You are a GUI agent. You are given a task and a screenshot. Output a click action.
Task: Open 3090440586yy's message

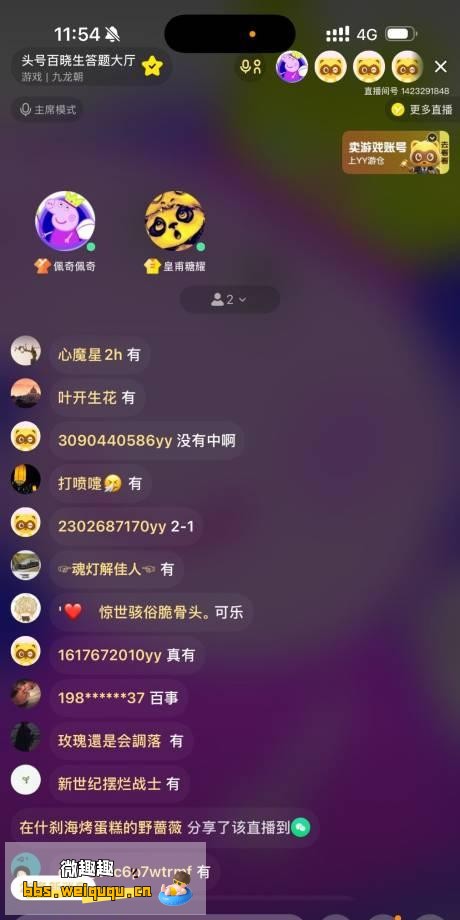pyautogui.click(x=147, y=441)
